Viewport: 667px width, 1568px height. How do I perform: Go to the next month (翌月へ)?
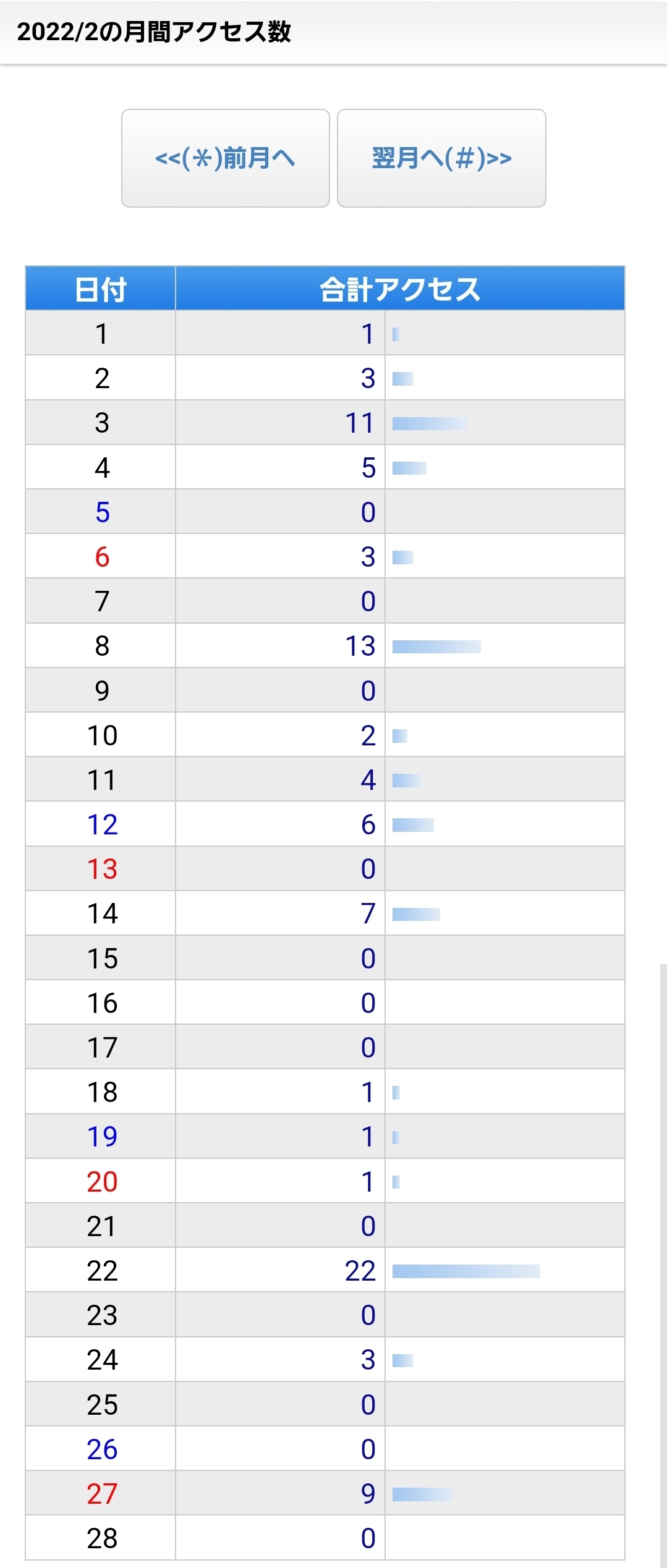441,158
